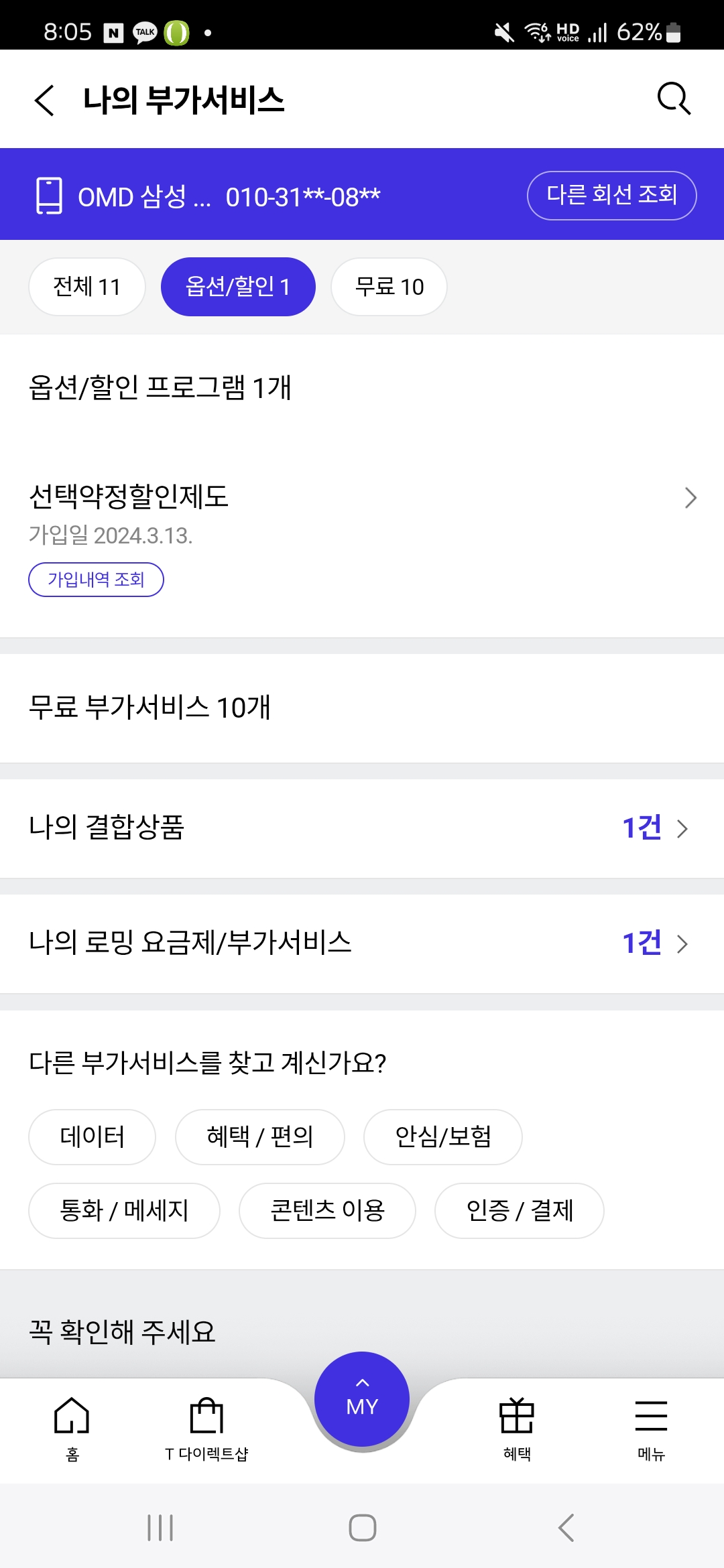Open 나의 로밍 요금제/부가서비스 row
Viewport: 724px width, 1568px height.
(362, 943)
